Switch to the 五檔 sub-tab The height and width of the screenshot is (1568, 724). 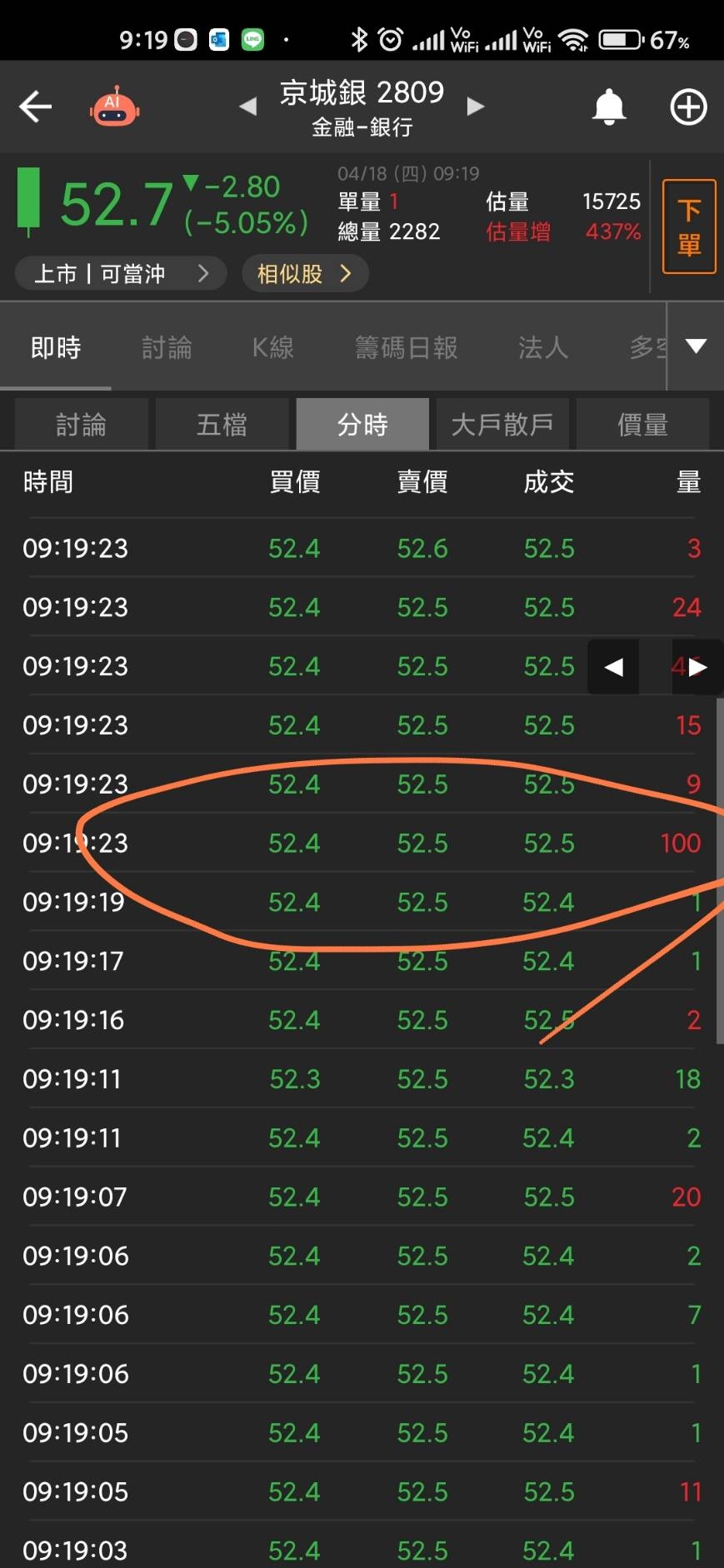point(222,425)
